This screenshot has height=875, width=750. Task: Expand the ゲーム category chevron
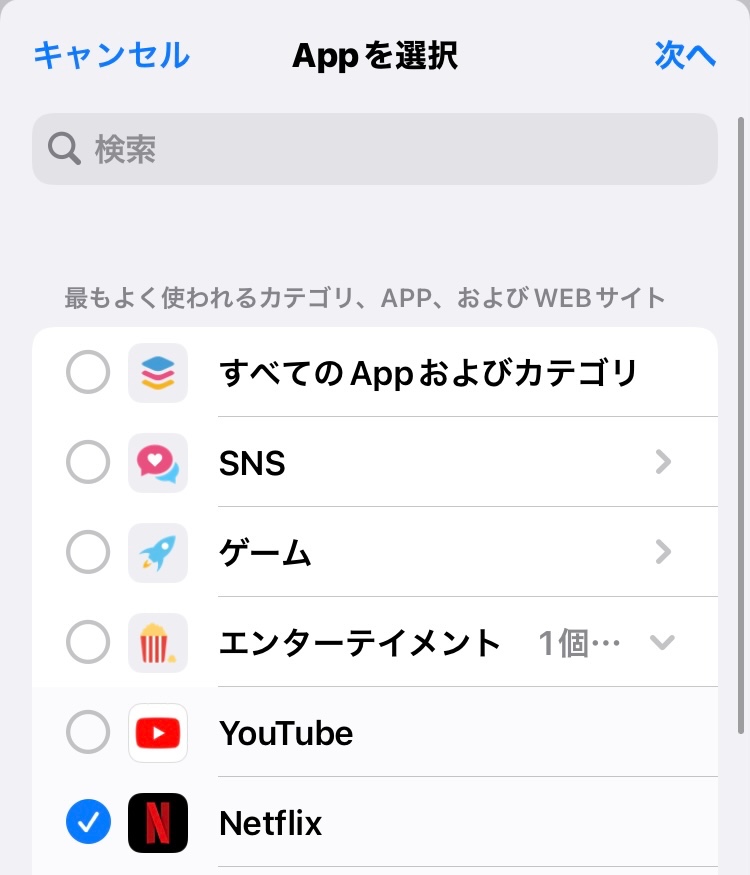point(662,553)
